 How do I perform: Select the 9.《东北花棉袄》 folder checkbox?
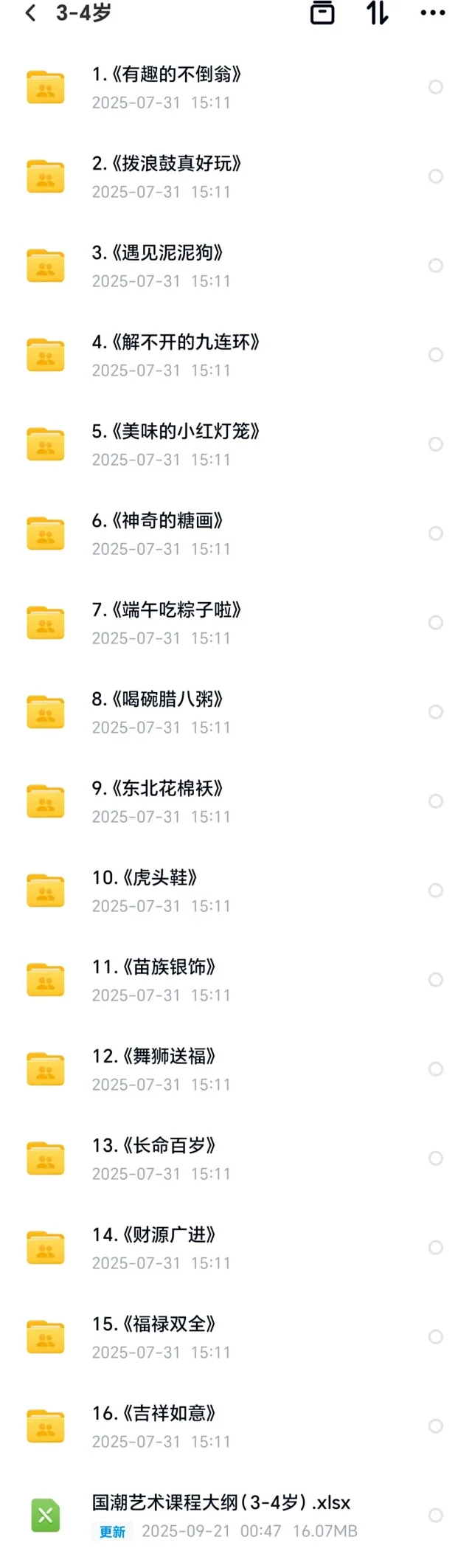point(436,801)
